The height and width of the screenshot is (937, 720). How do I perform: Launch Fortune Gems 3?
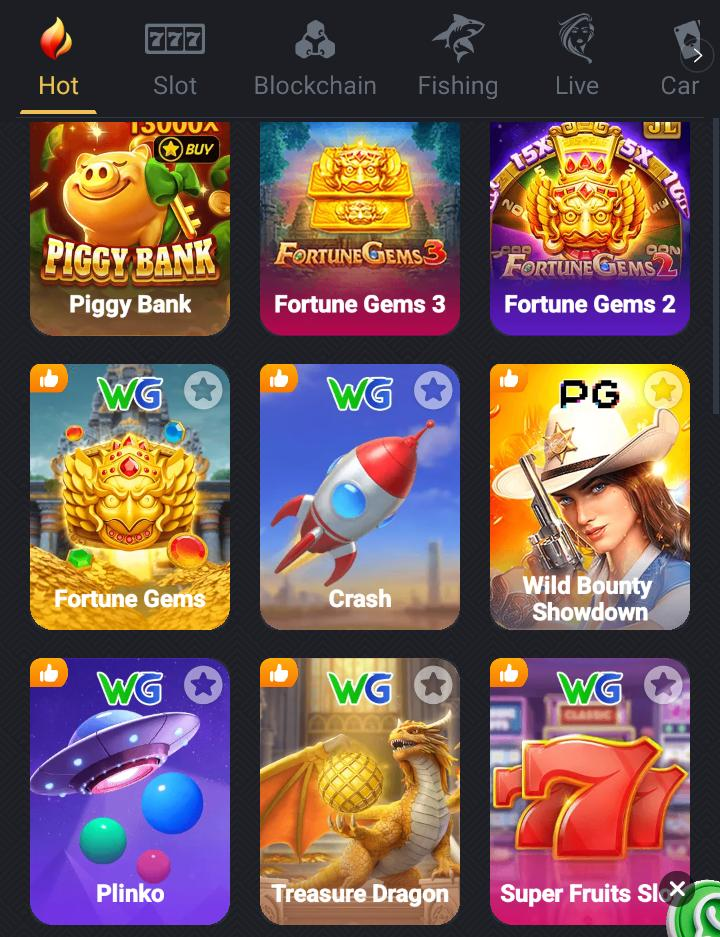point(360,230)
